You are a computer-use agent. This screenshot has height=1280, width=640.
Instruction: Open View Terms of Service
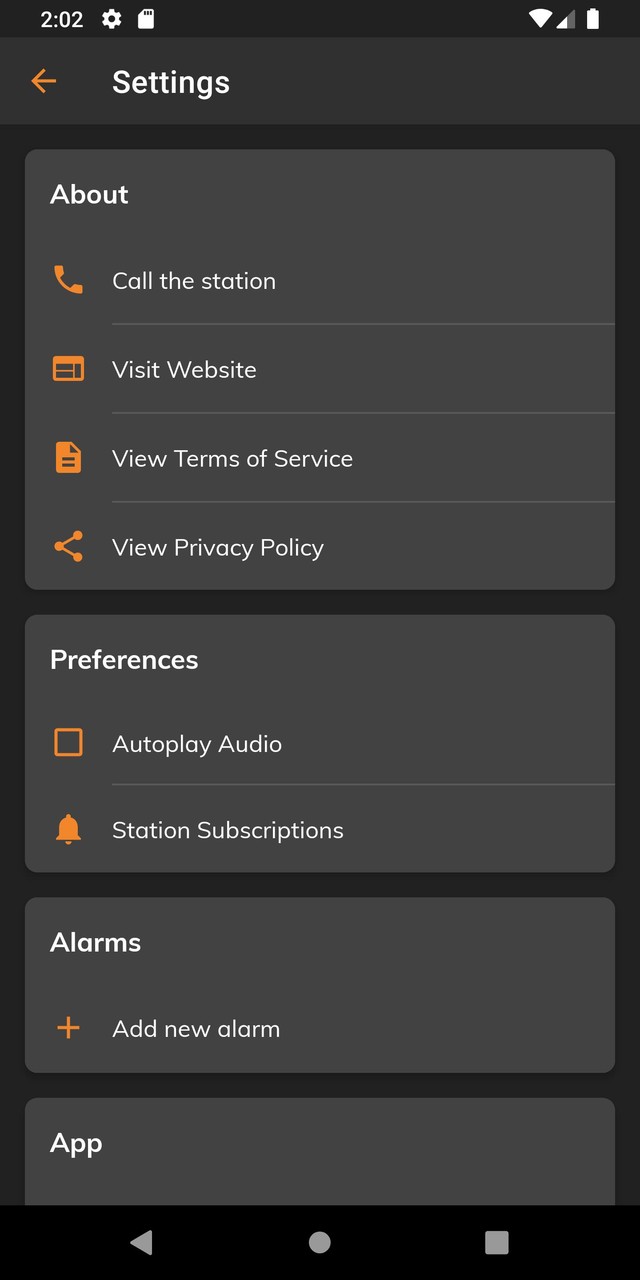232,459
